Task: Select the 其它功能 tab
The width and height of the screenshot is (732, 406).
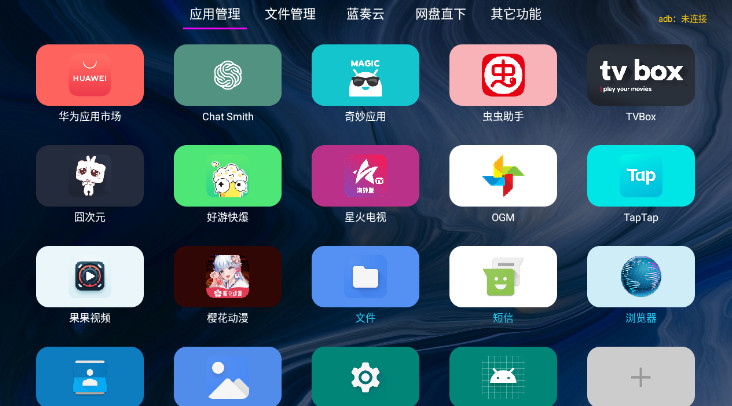Action: tap(516, 14)
